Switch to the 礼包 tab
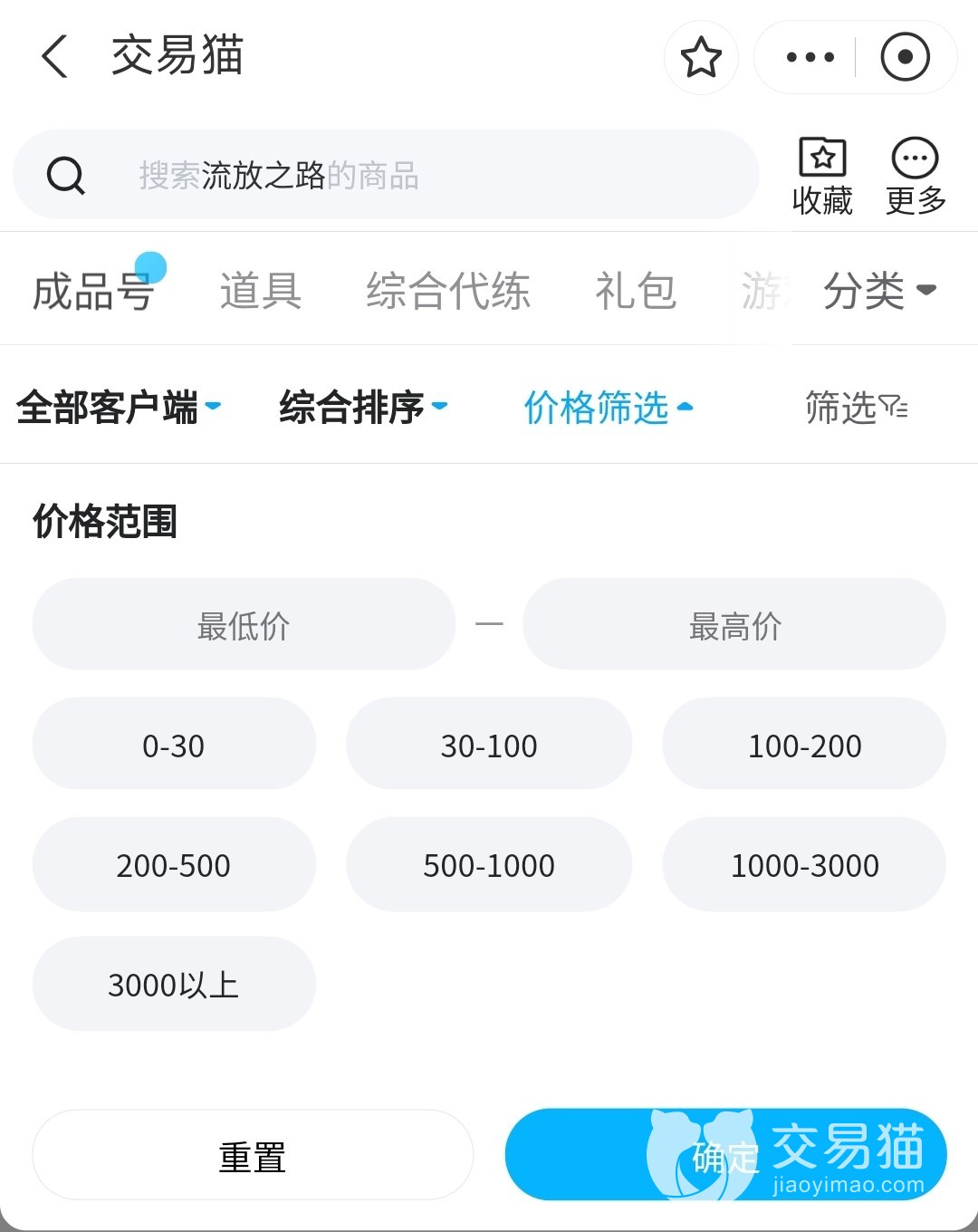The height and width of the screenshot is (1232, 978). (x=636, y=291)
